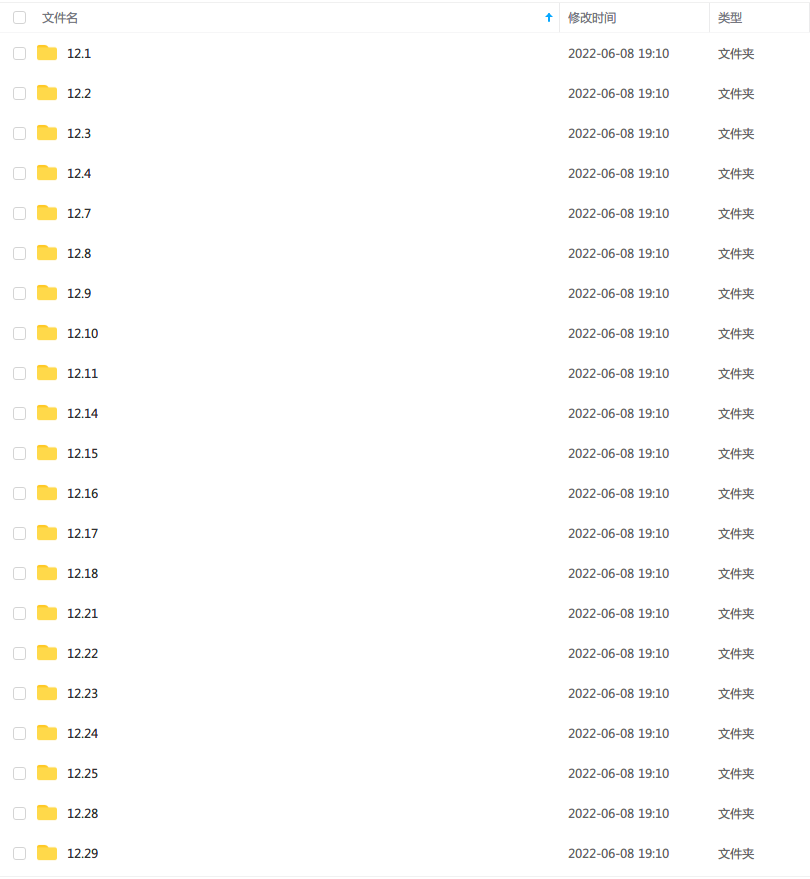The image size is (810, 879).
Task: Check the checkbox next to folder 12.16
Action: (19, 493)
